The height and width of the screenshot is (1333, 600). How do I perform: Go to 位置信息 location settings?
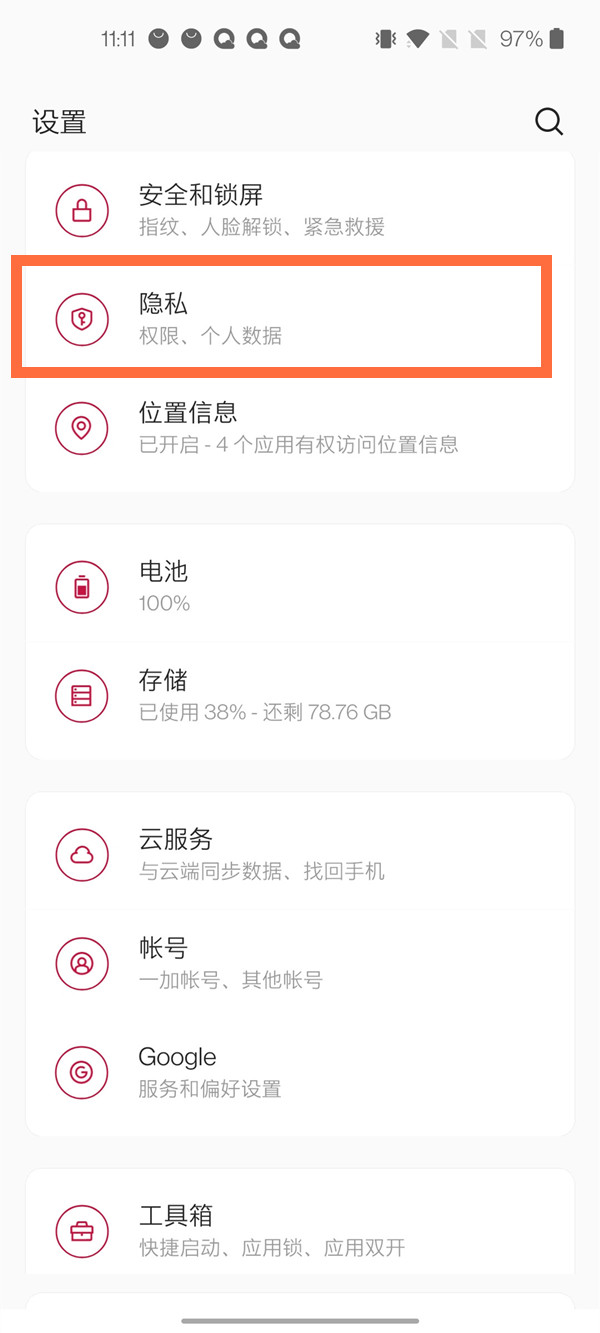tap(300, 428)
